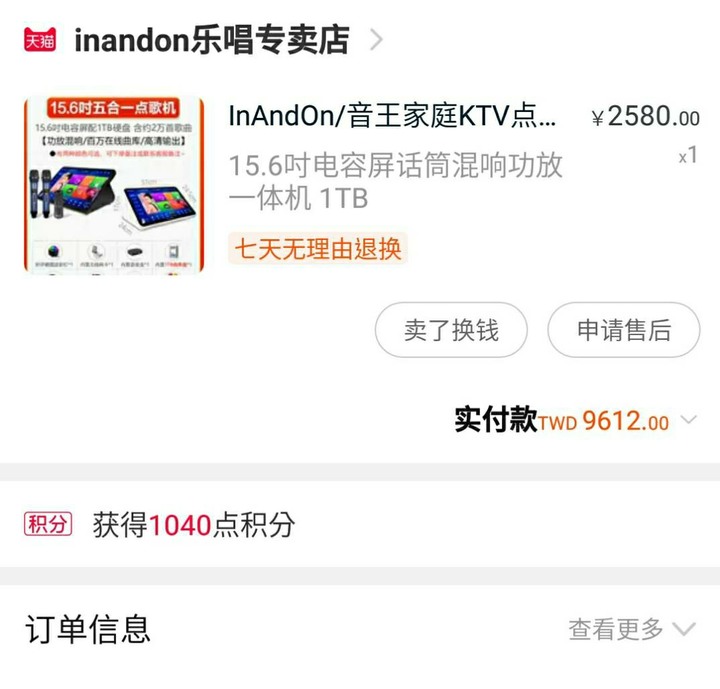
Task: Tap the 卖了换钱 button
Action: coord(451,330)
